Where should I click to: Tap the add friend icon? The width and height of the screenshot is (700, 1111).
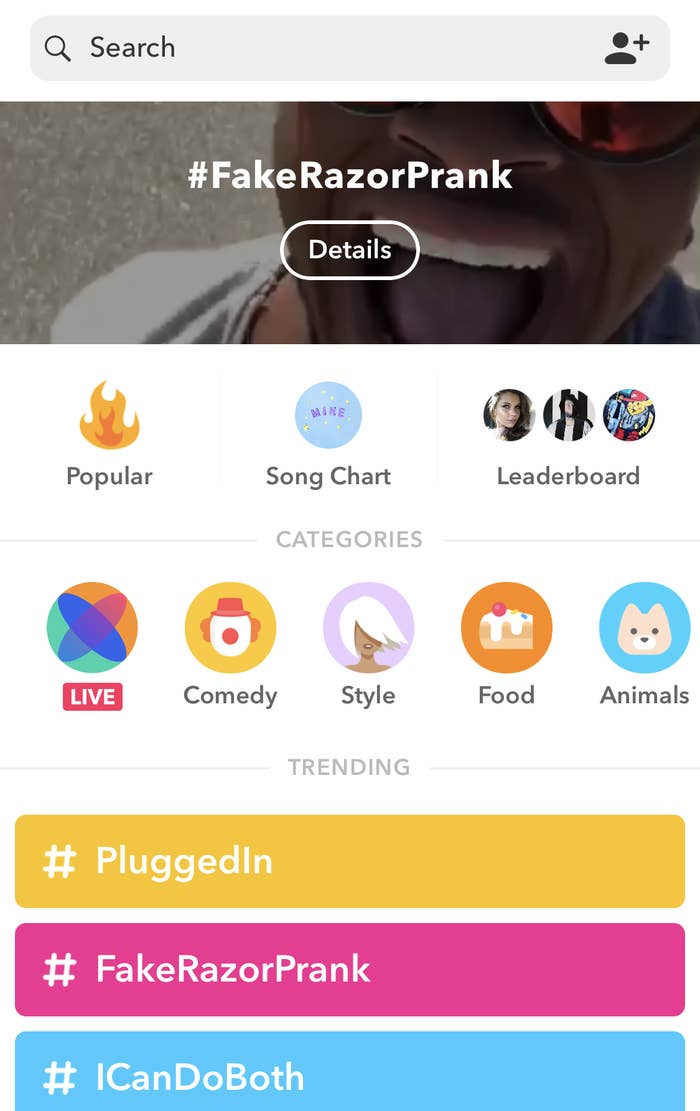point(627,48)
